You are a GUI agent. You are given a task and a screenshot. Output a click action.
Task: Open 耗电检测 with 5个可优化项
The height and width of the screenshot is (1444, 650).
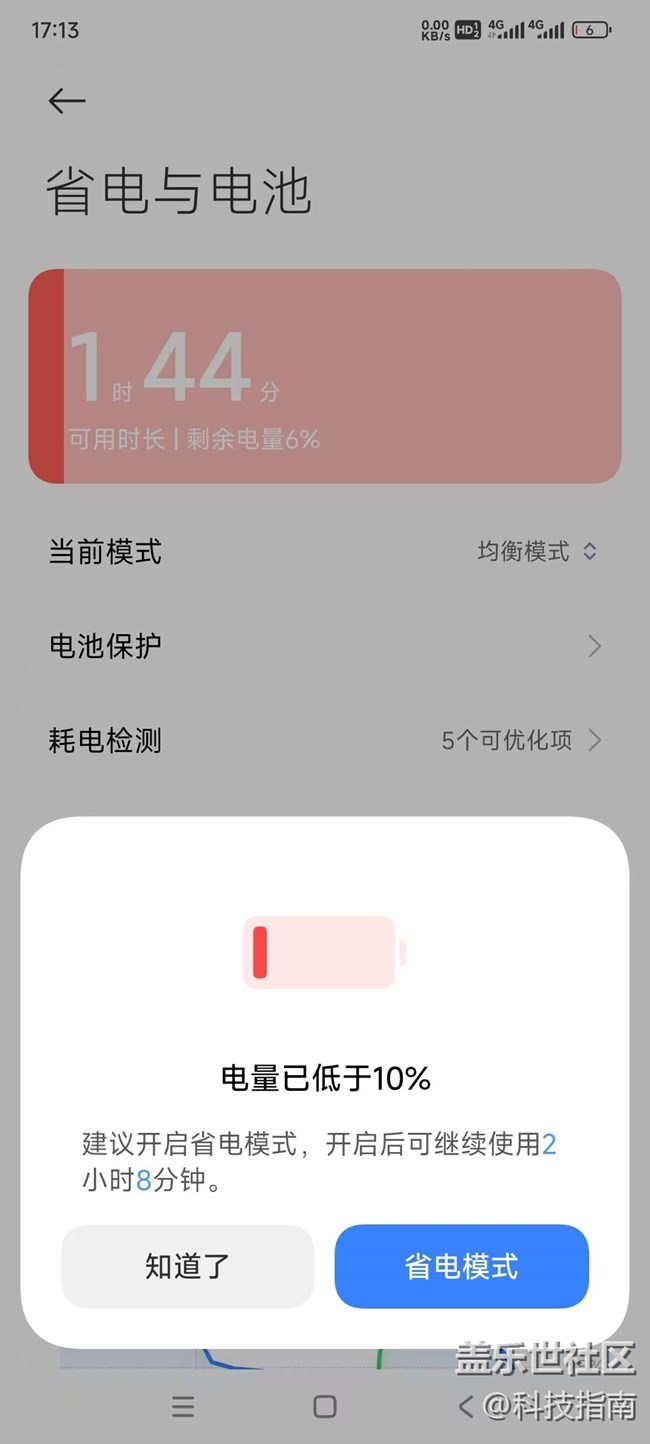(x=324, y=740)
